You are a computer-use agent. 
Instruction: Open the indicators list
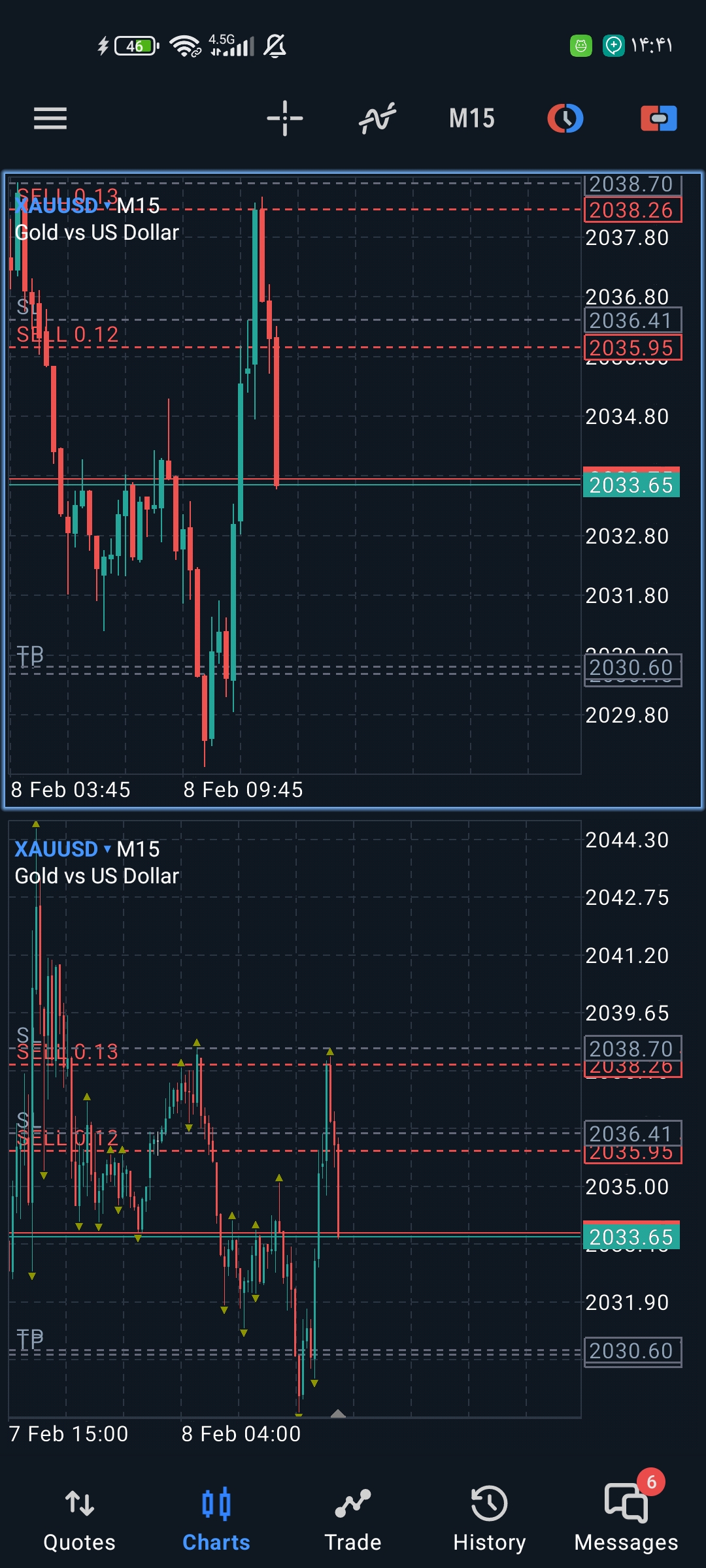point(378,118)
